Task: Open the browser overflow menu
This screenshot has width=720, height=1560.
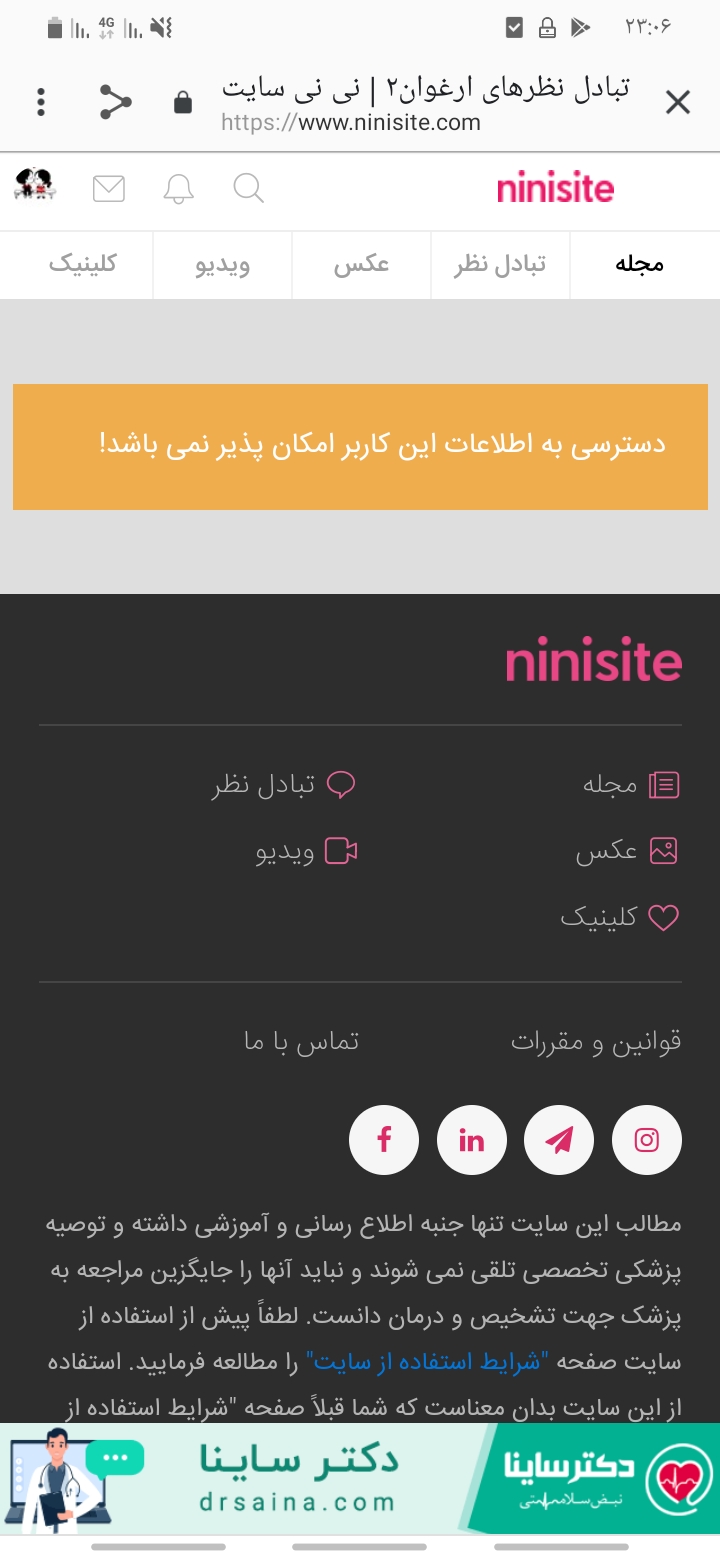Action: tap(41, 102)
